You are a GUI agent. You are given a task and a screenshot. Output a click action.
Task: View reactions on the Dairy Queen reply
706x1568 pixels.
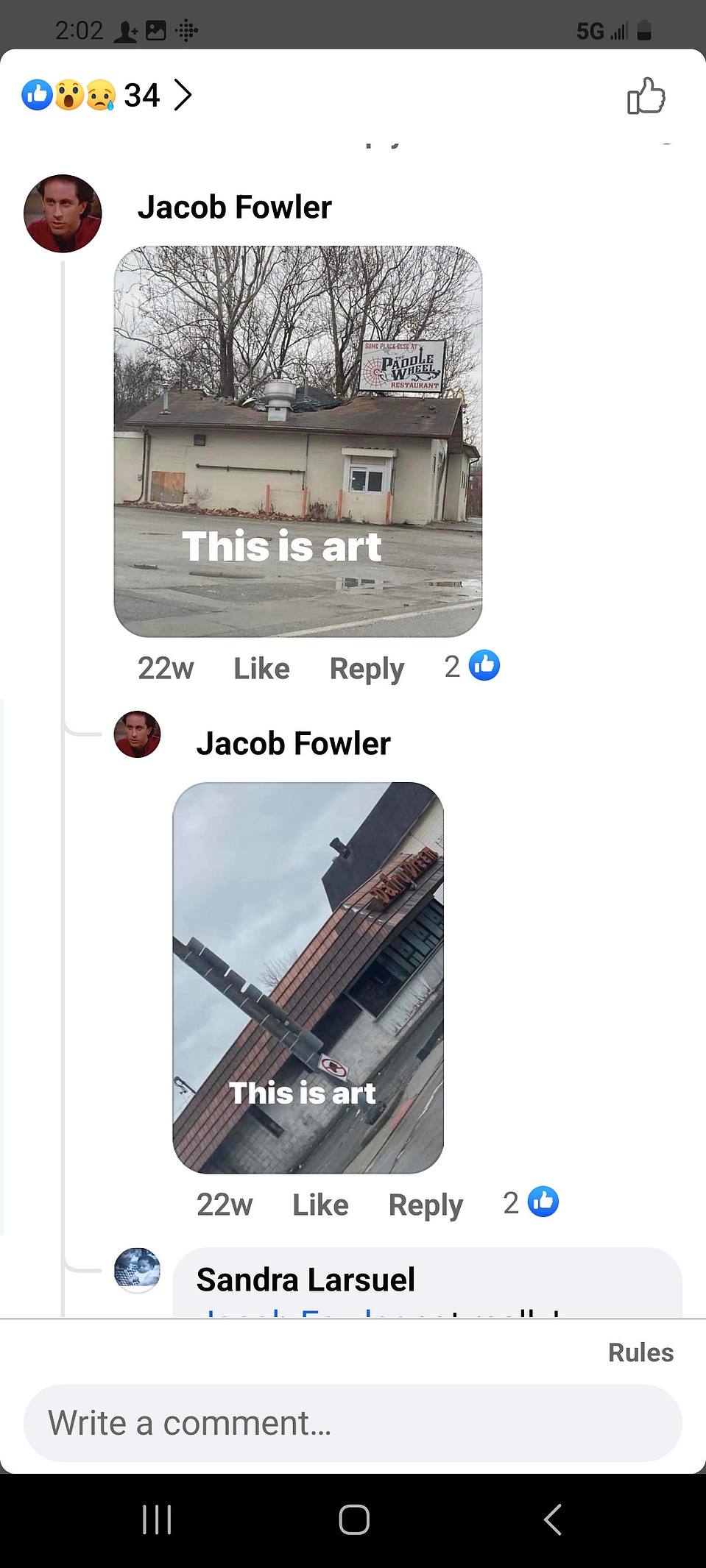(x=531, y=1202)
